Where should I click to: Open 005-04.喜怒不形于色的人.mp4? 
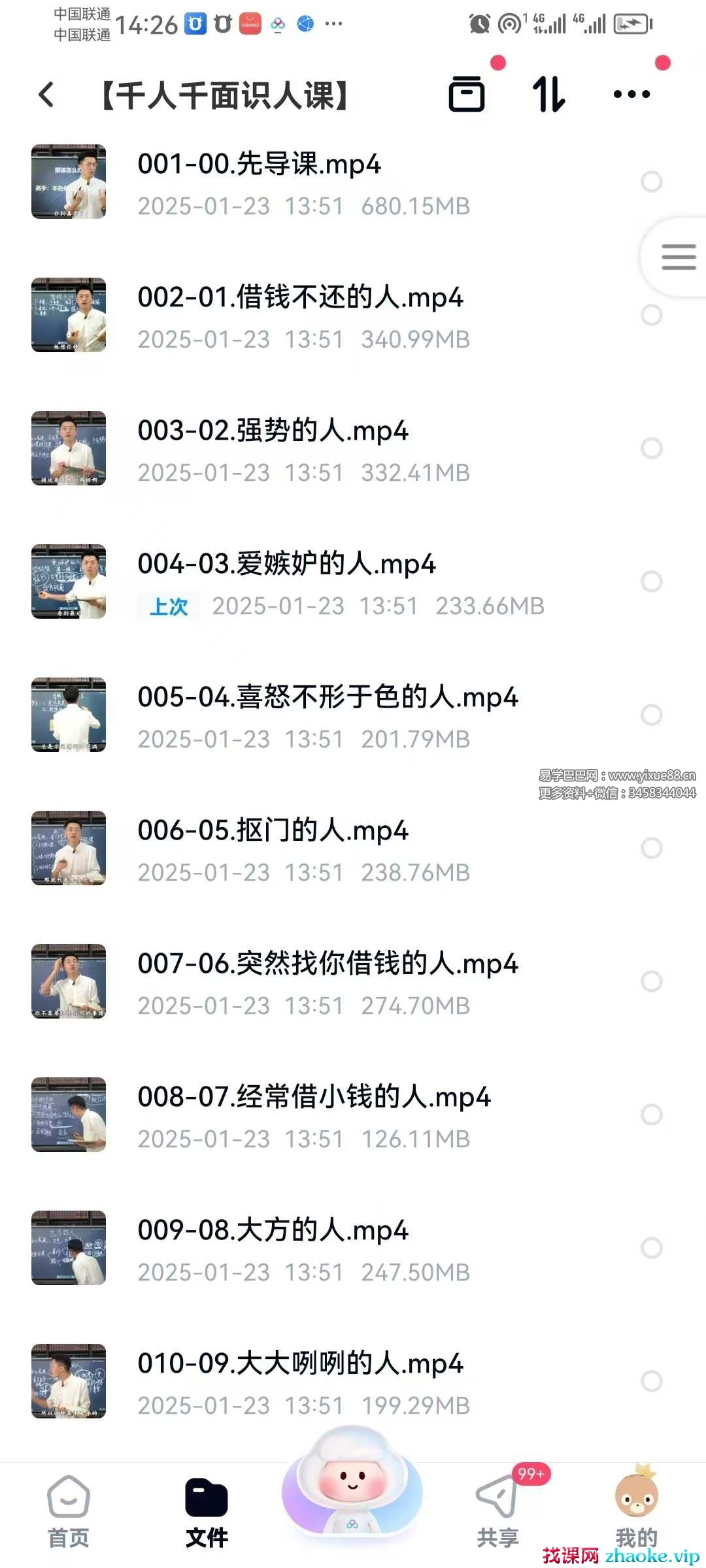[328, 697]
